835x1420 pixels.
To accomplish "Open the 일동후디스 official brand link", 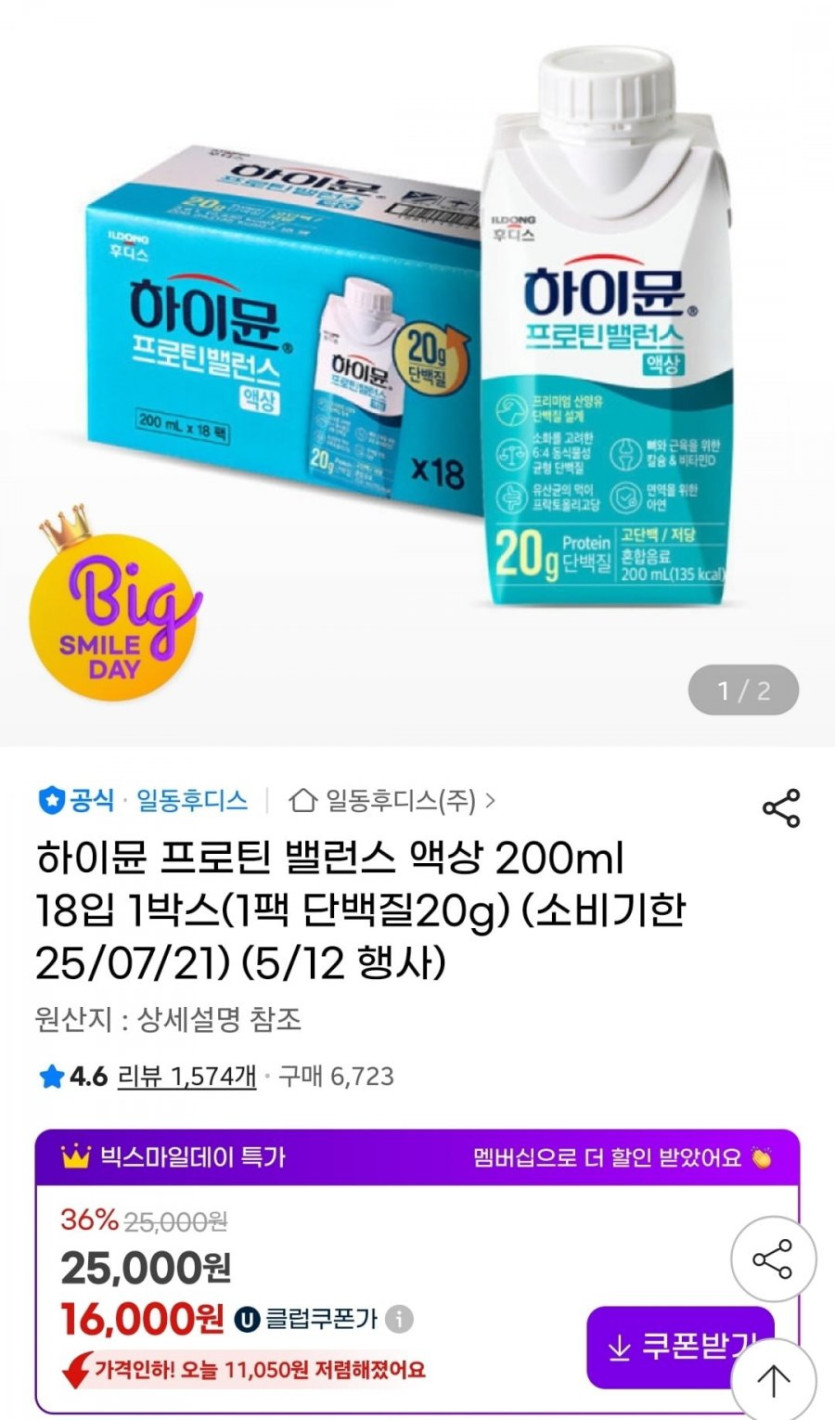I will click(191, 800).
